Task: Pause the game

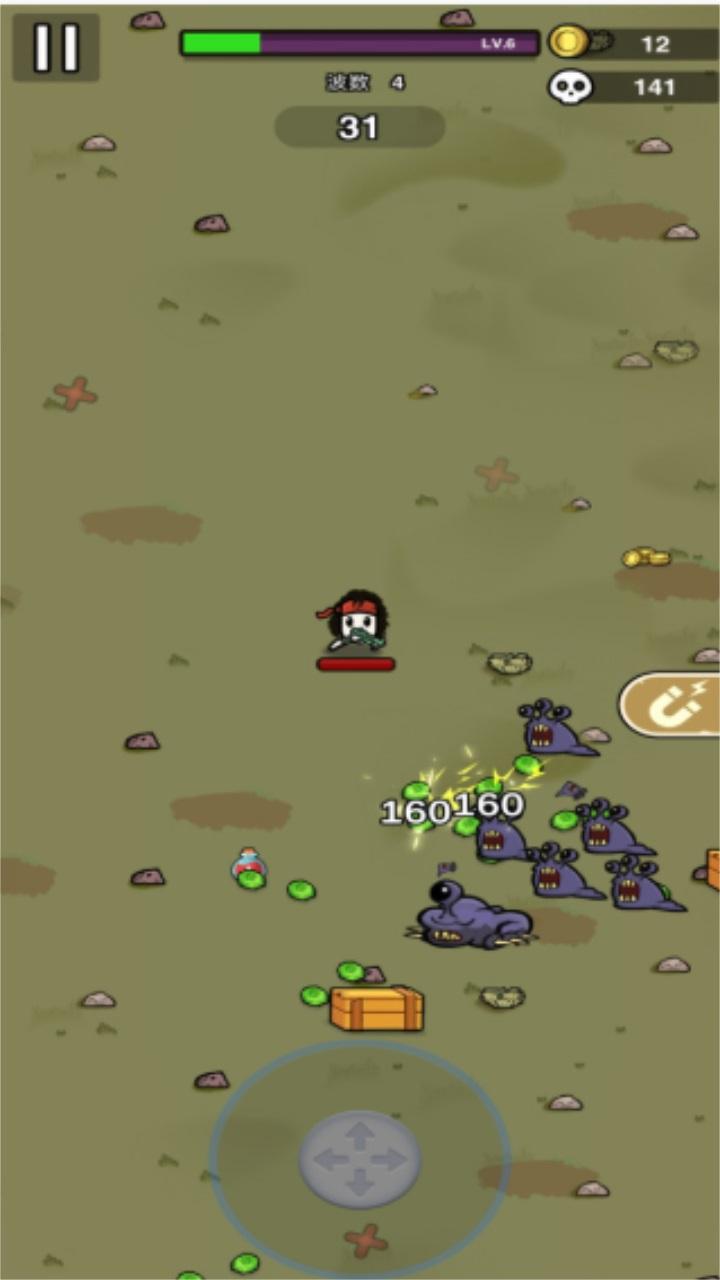Action: click(56, 47)
